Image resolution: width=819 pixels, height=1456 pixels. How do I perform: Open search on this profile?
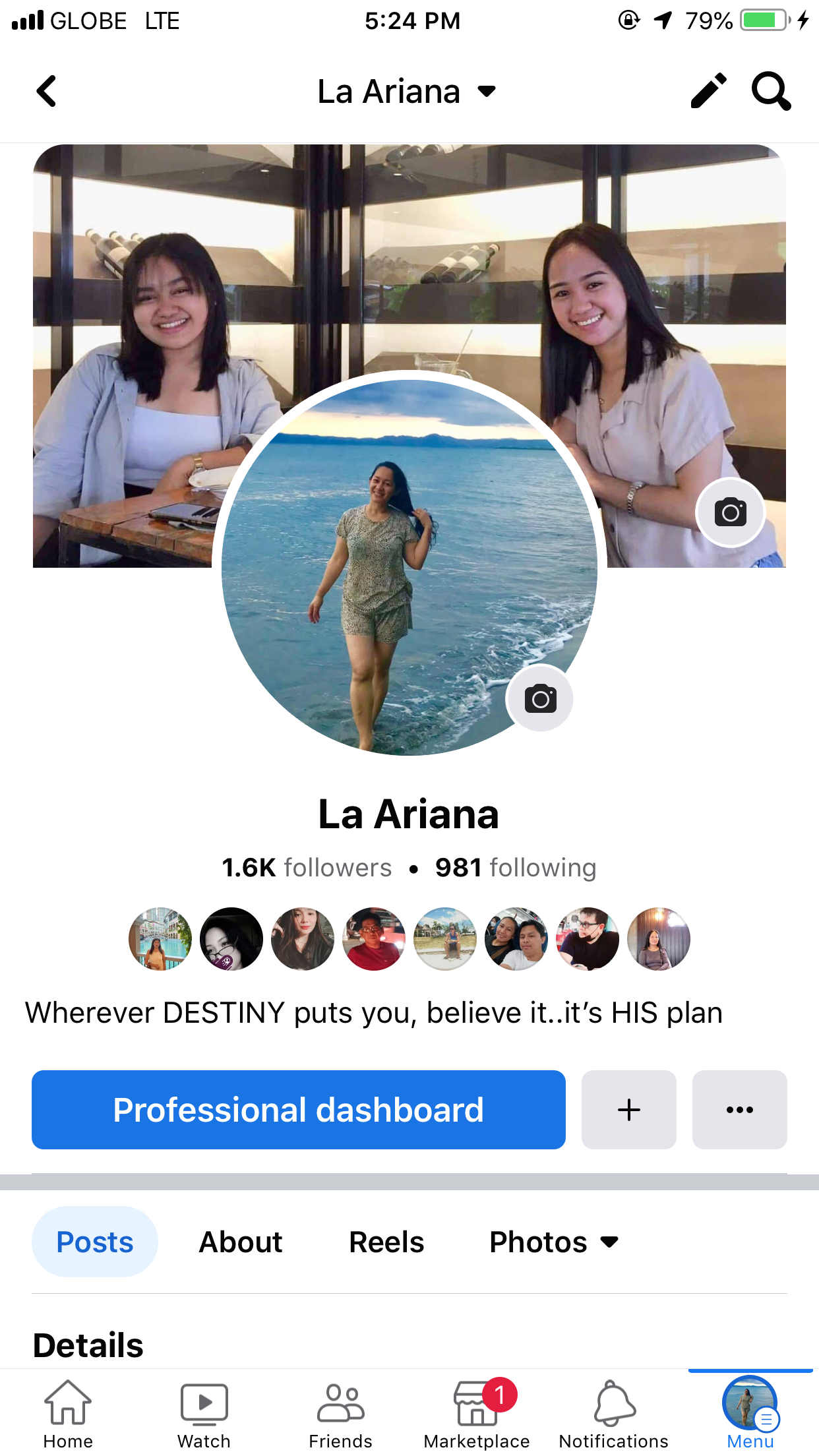click(771, 91)
